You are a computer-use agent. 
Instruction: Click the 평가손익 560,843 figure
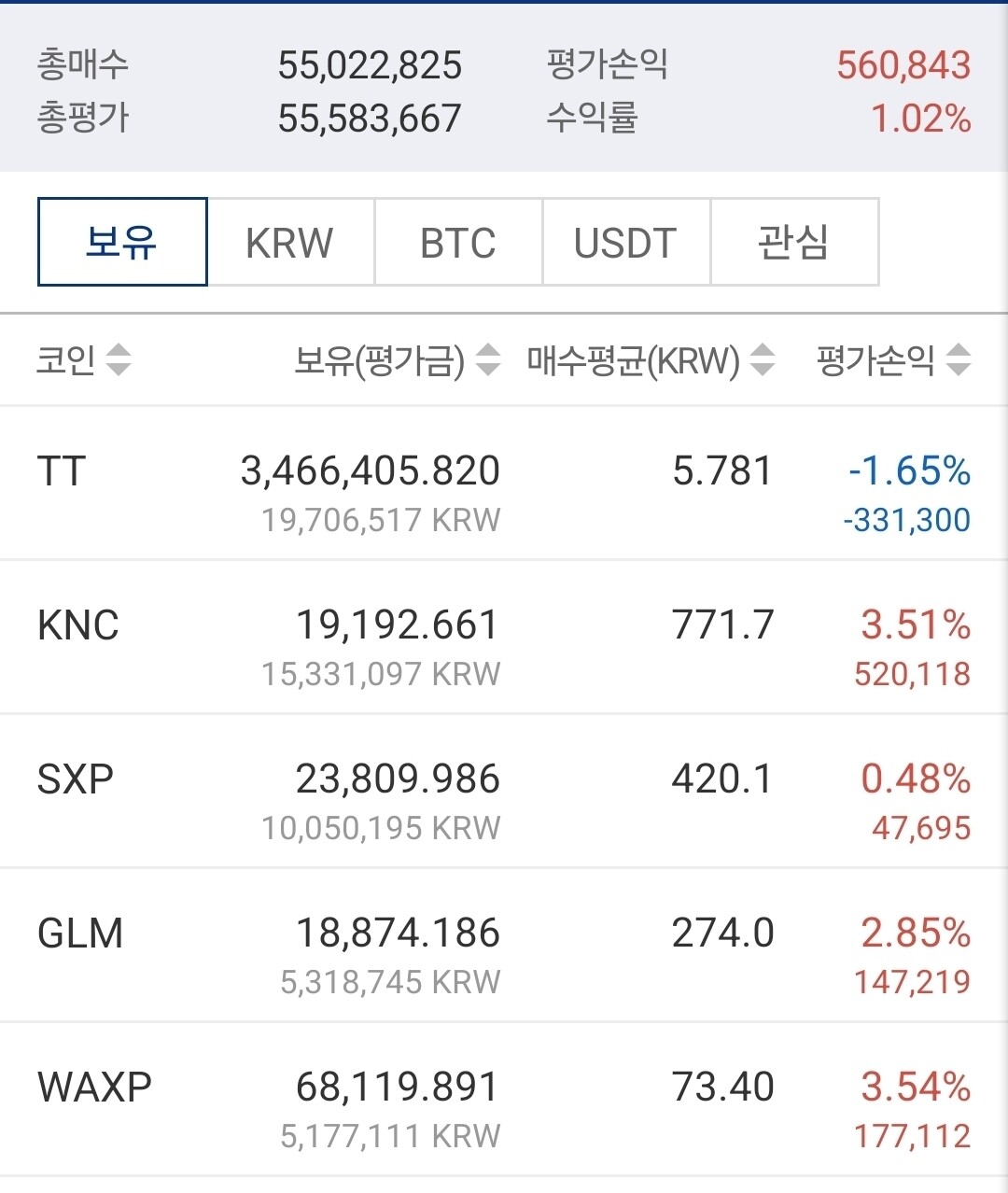pyautogui.click(x=902, y=66)
